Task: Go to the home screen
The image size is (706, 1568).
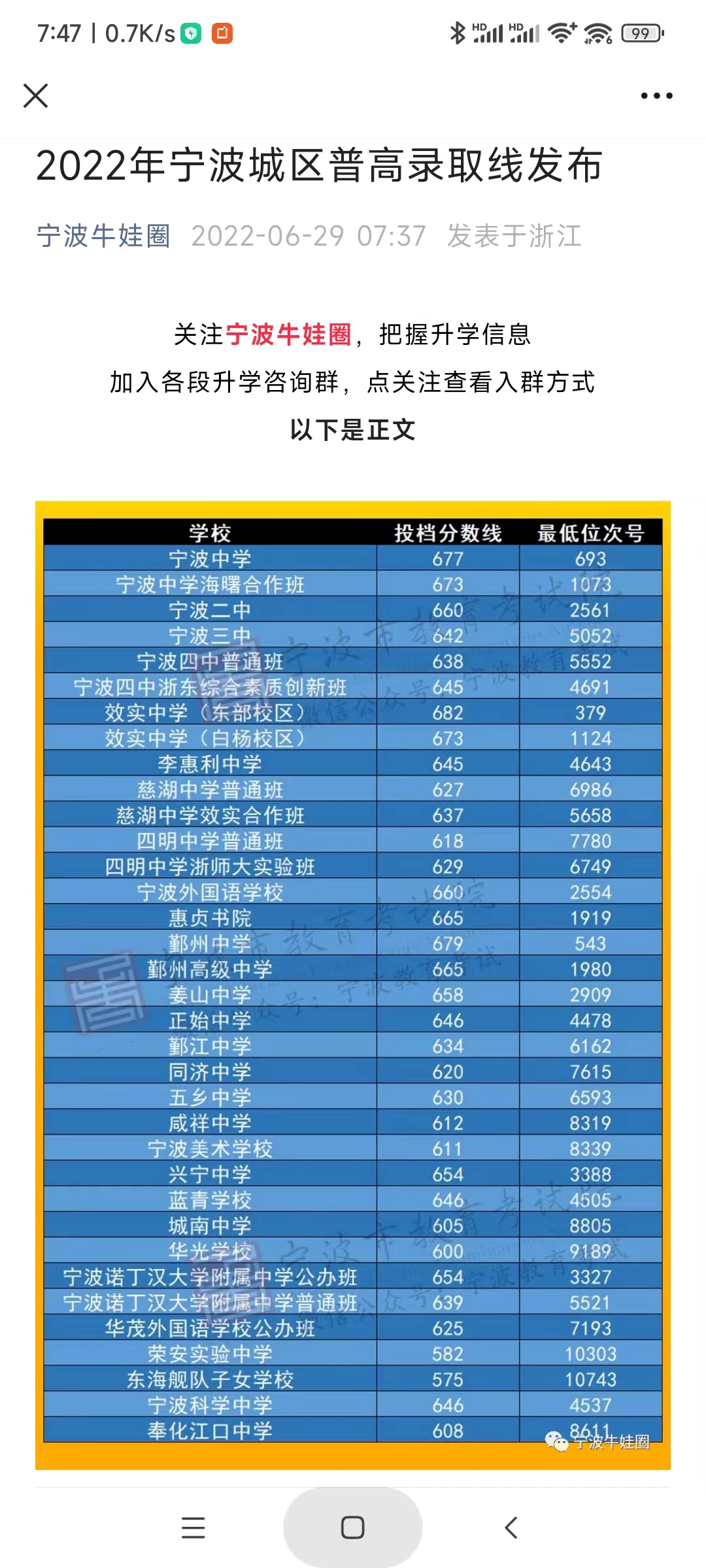Action: [353, 1527]
